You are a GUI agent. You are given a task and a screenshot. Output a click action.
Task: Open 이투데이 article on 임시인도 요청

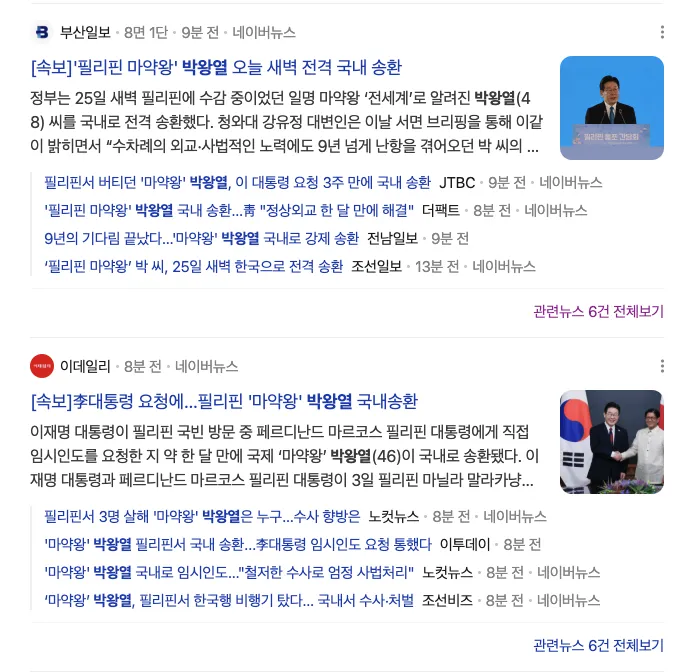click(x=237, y=544)
